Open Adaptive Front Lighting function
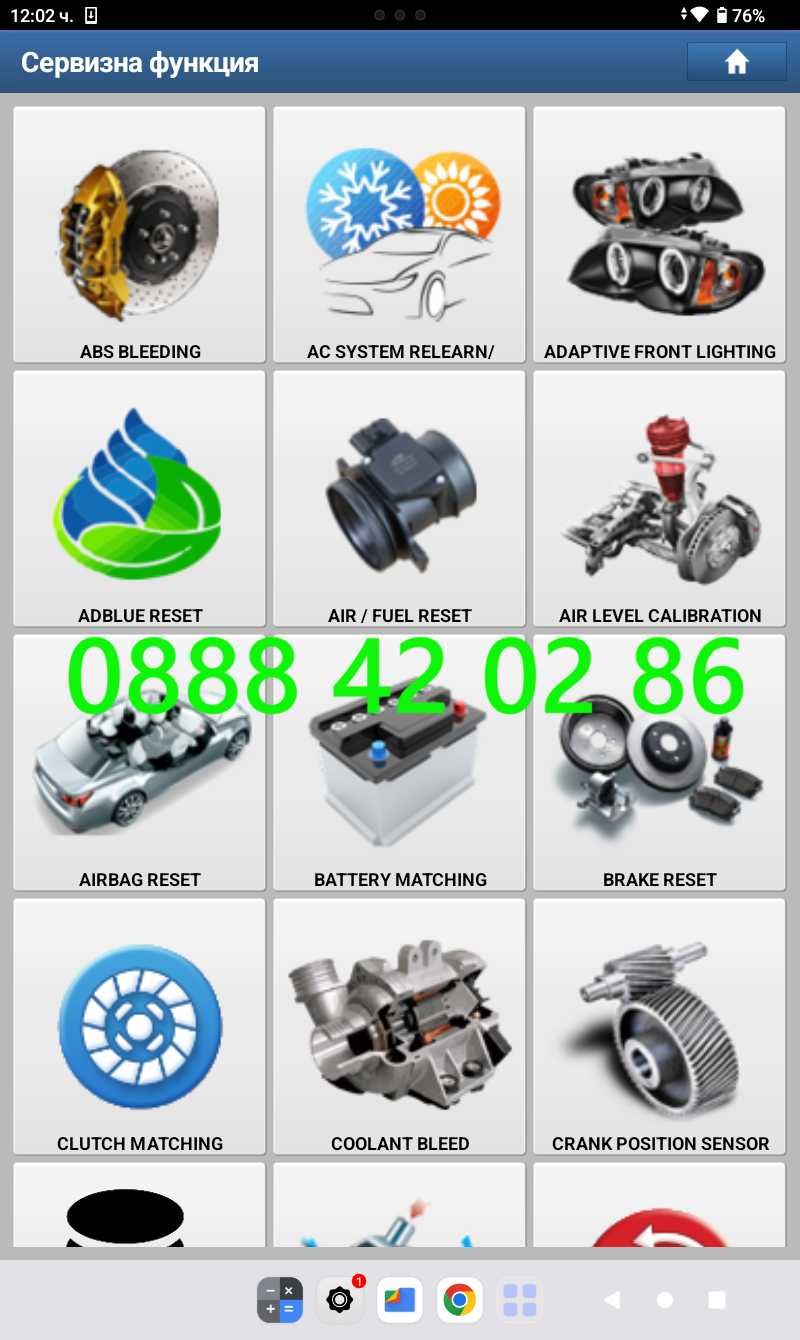The width and height of the screenshot is (800, 1340). pos(659,235)
